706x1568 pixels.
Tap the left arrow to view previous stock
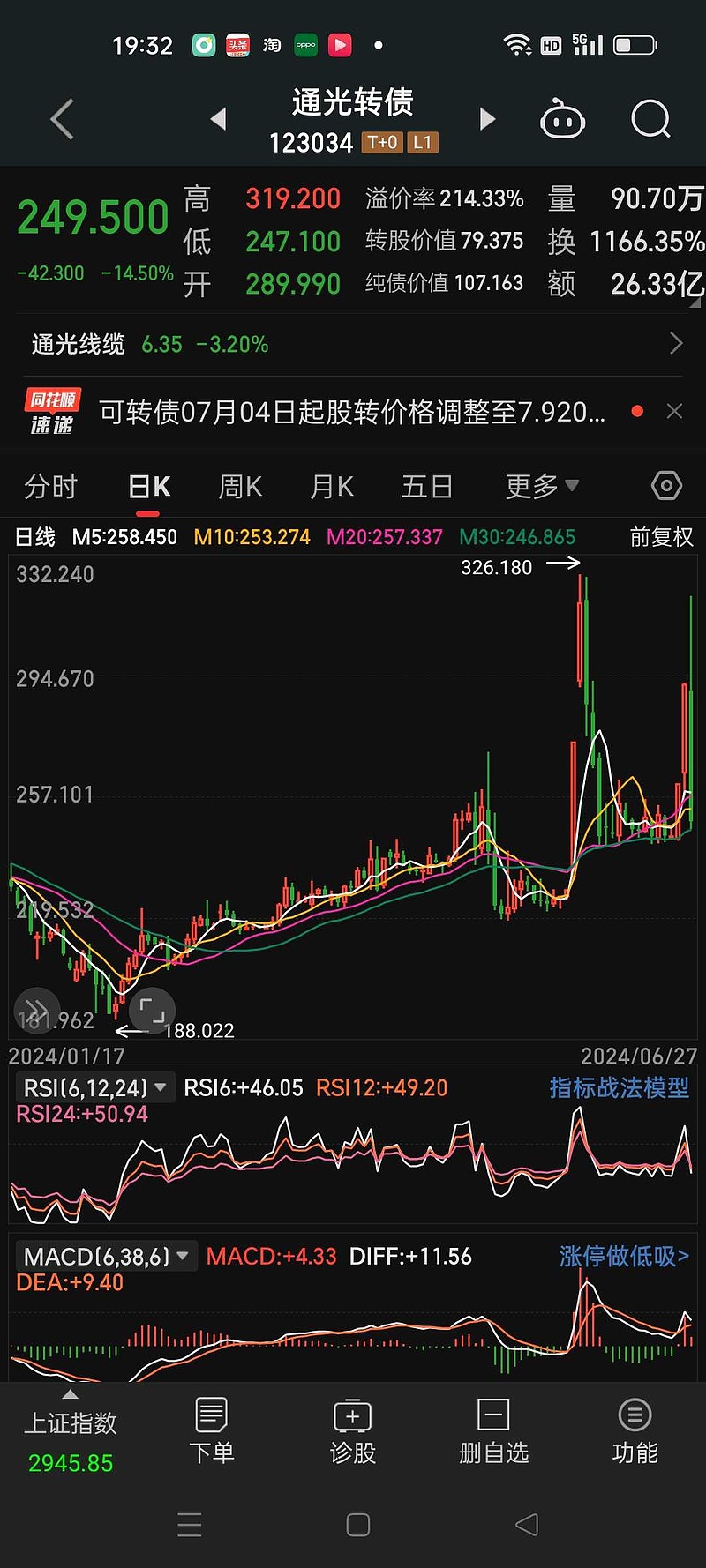(219, 119)
